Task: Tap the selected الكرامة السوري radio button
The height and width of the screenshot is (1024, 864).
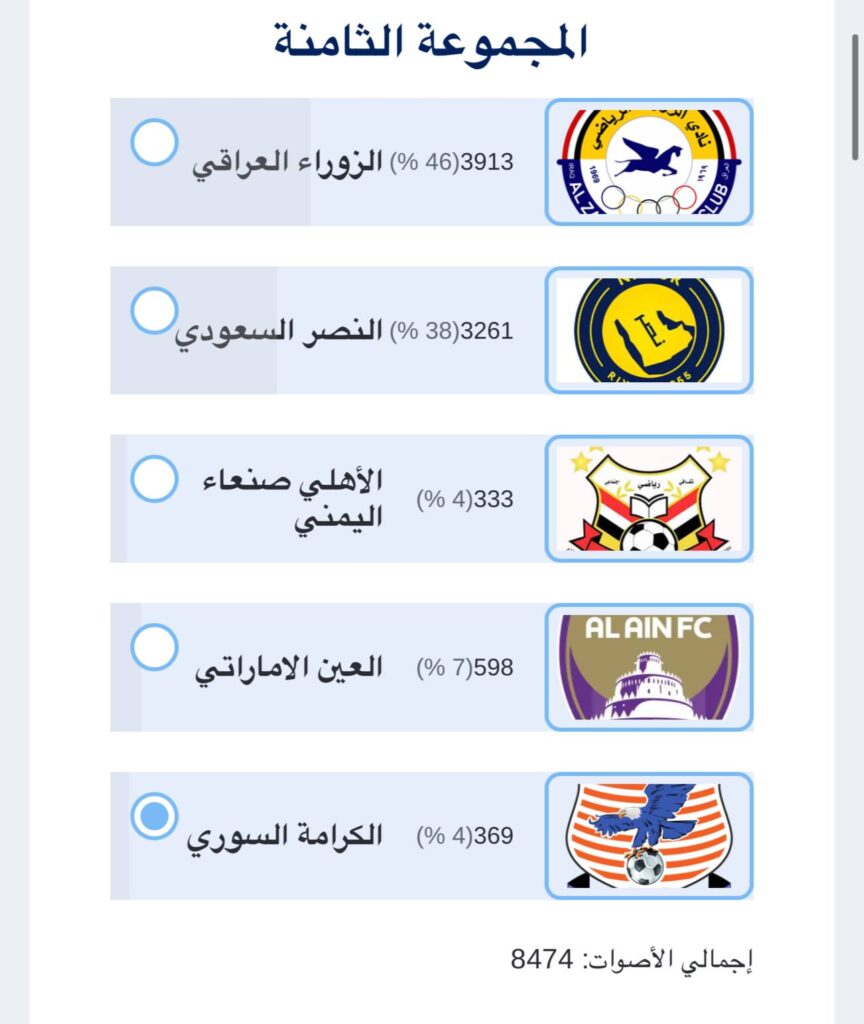Action: [x=154, y=816]
